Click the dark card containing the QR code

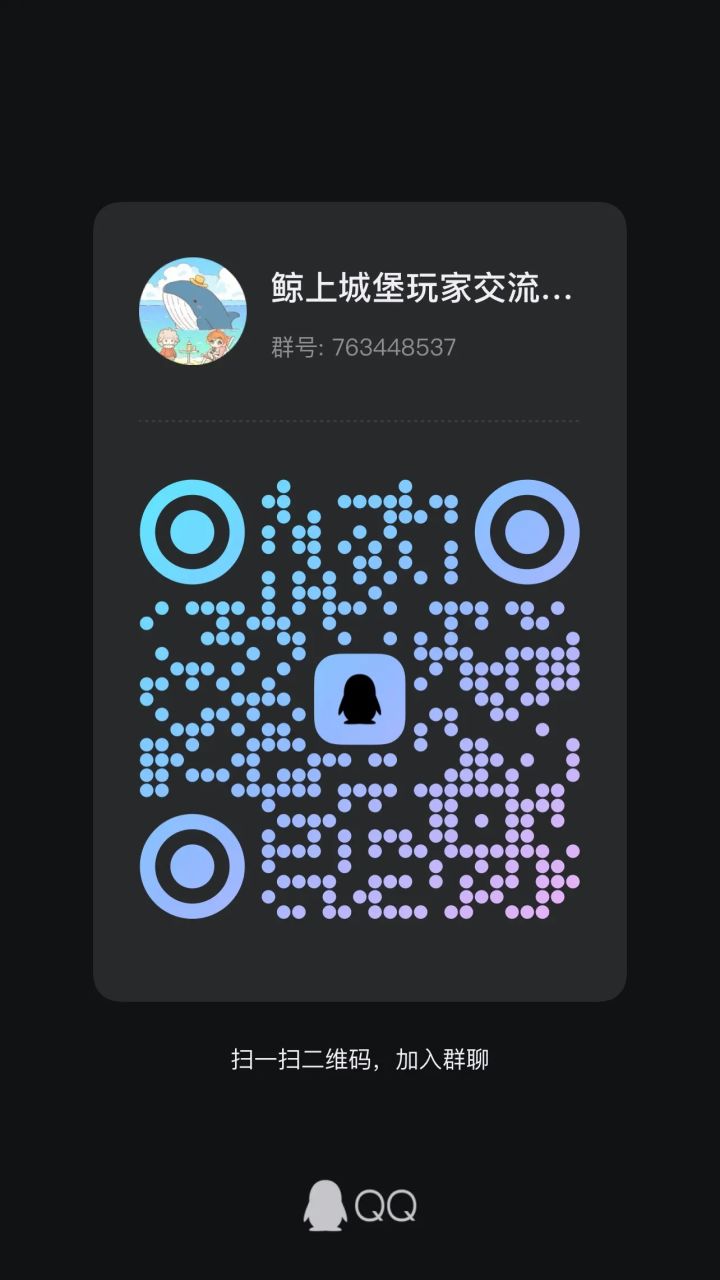click(x=360, y=600)
